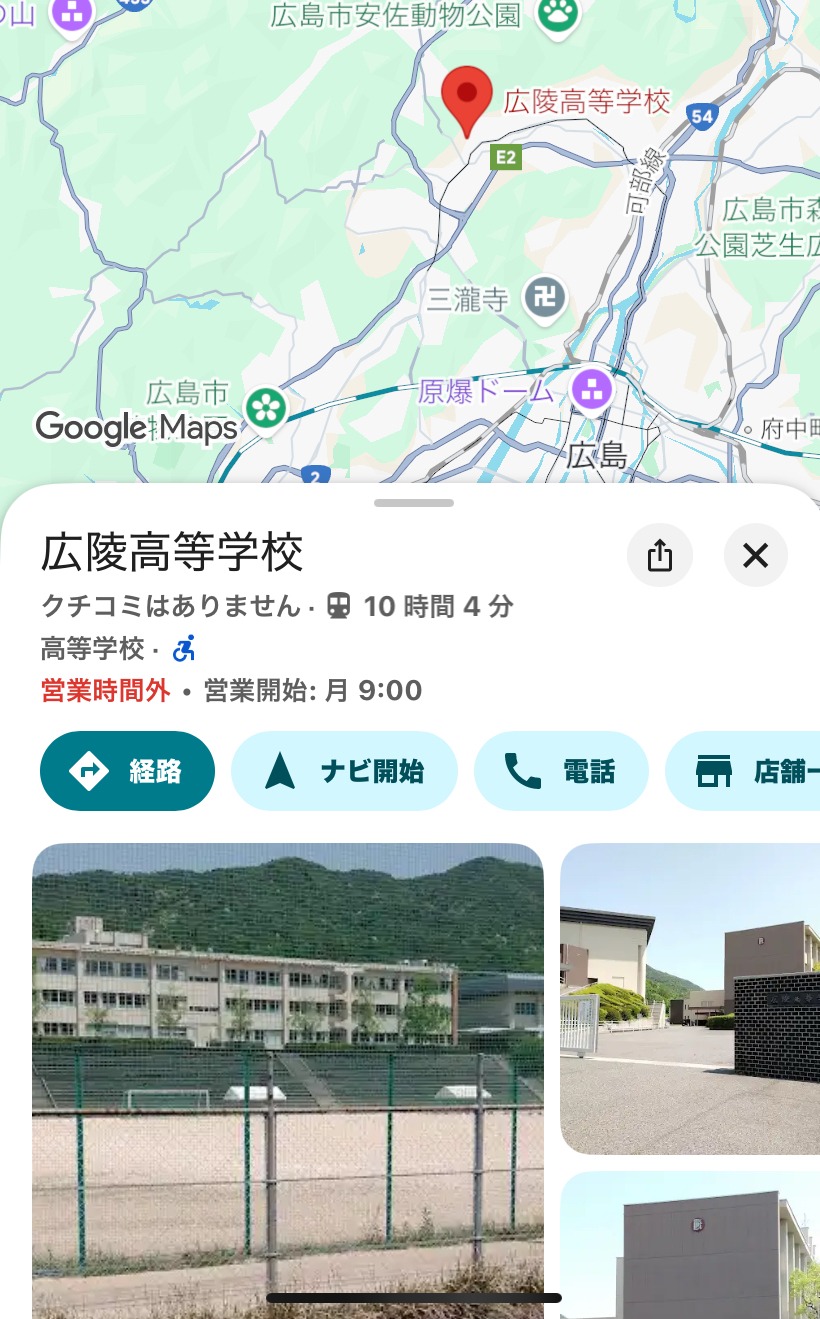Close the place details panel
The width and height of the screenshot is (820, 1319).
755,555
